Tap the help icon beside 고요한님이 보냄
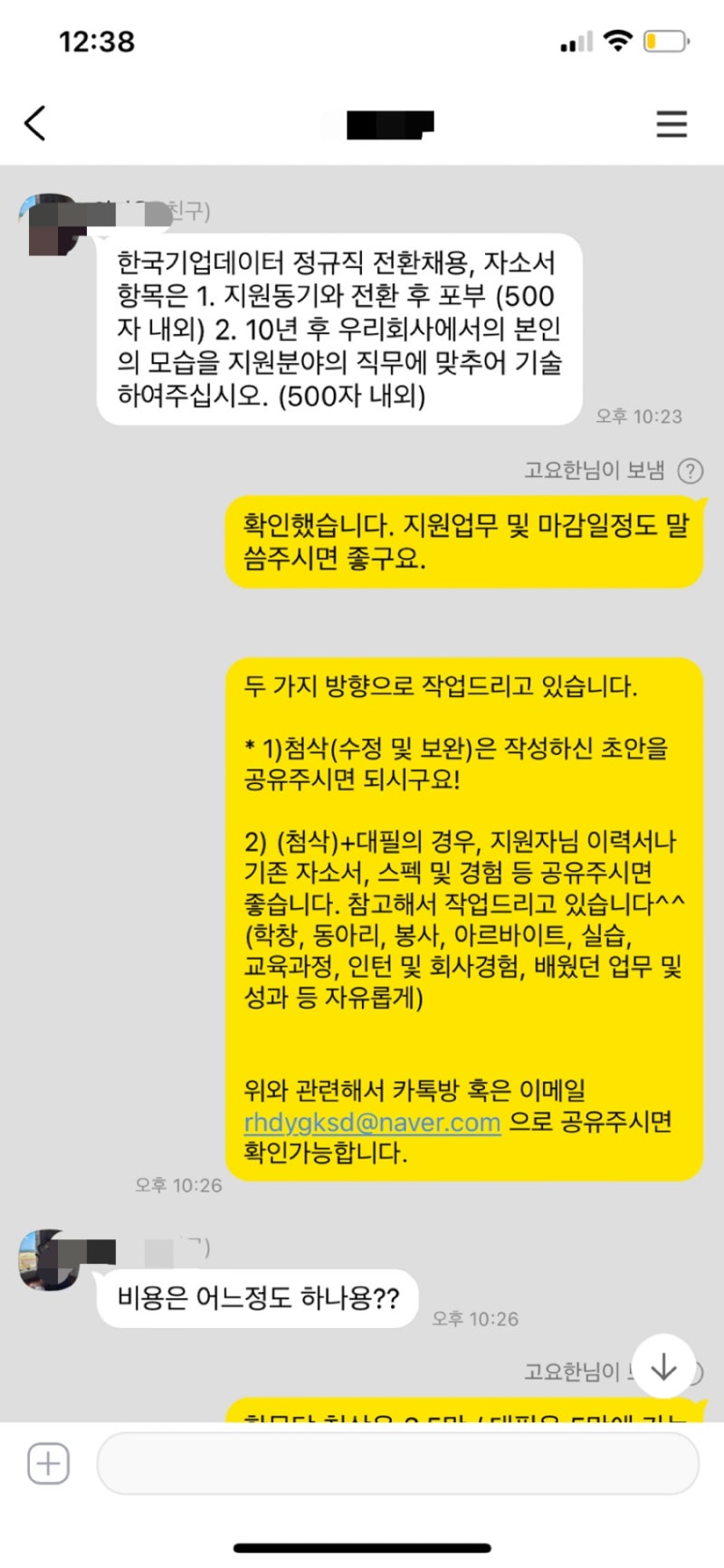 point(691,471)
